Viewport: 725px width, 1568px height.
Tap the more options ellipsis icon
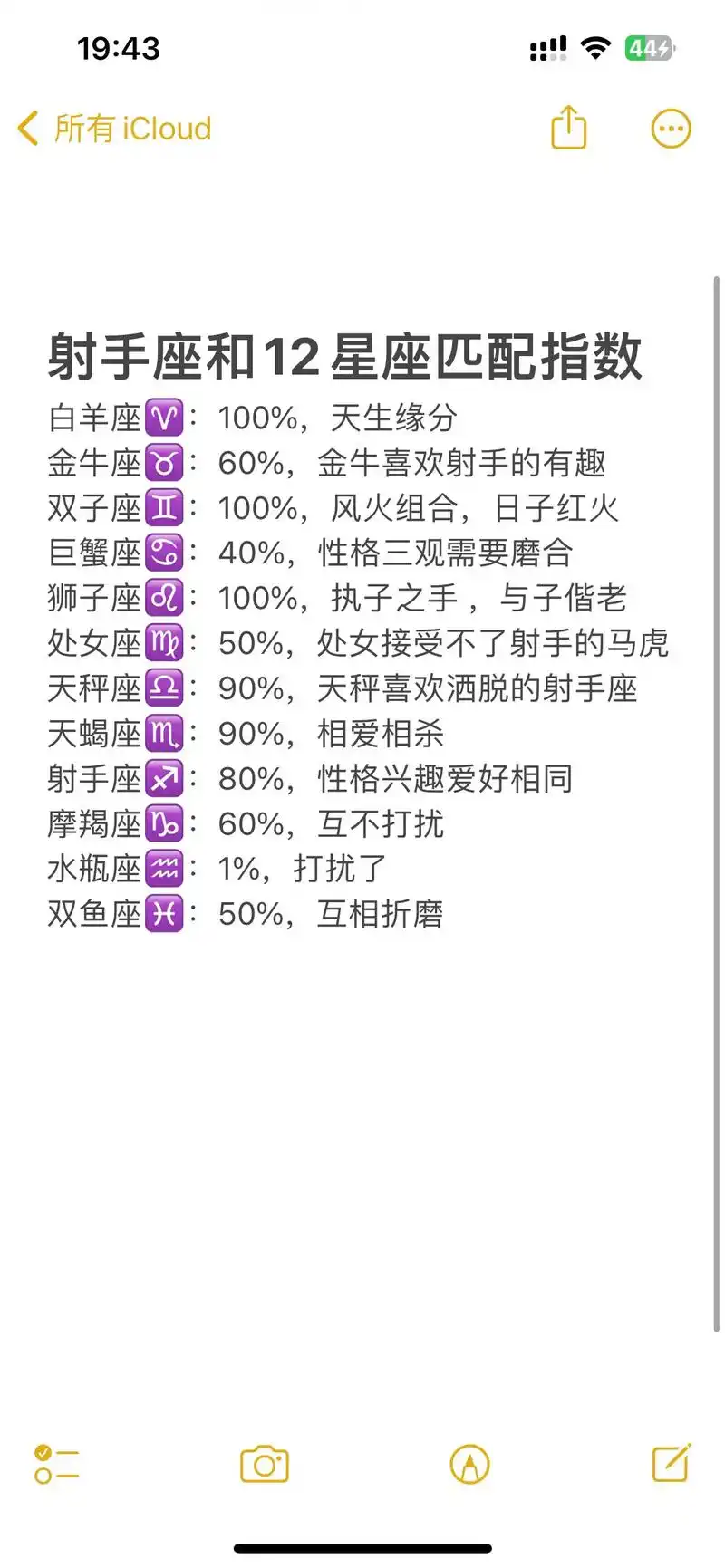pos(670,129)
